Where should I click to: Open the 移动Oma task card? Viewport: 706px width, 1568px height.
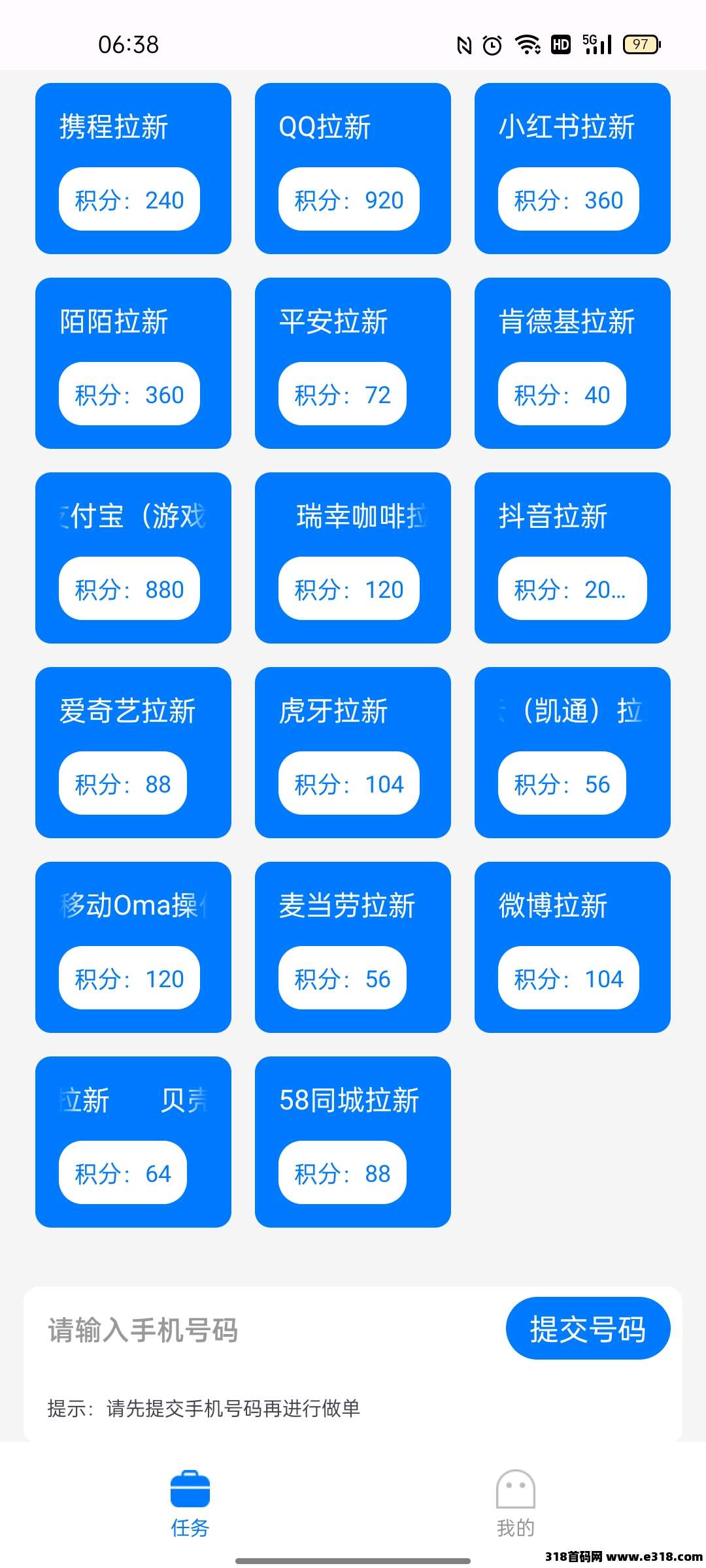tap(133, 947)
